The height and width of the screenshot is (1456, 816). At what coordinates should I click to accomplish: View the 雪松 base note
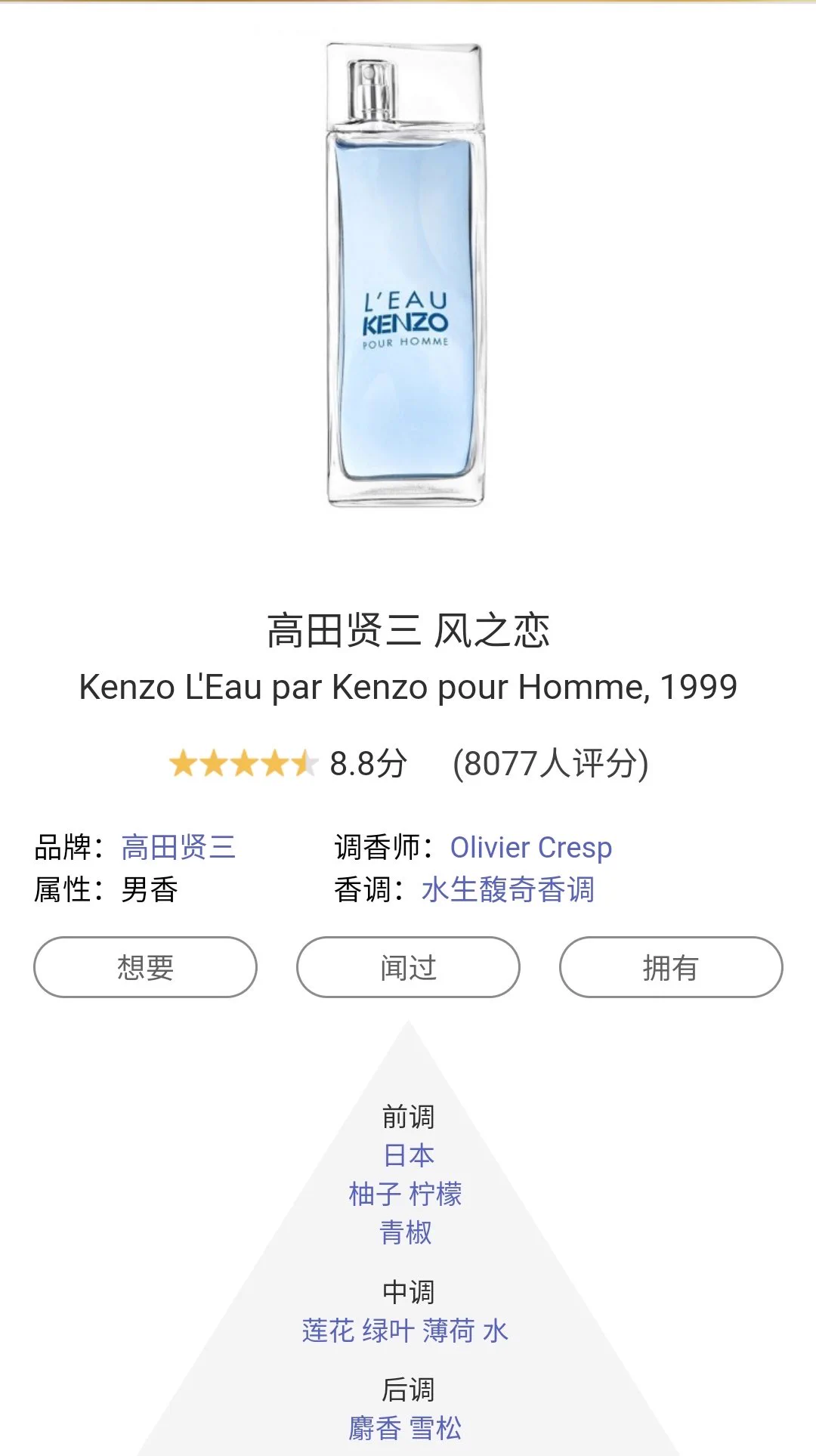click(x=435, y=1428)
